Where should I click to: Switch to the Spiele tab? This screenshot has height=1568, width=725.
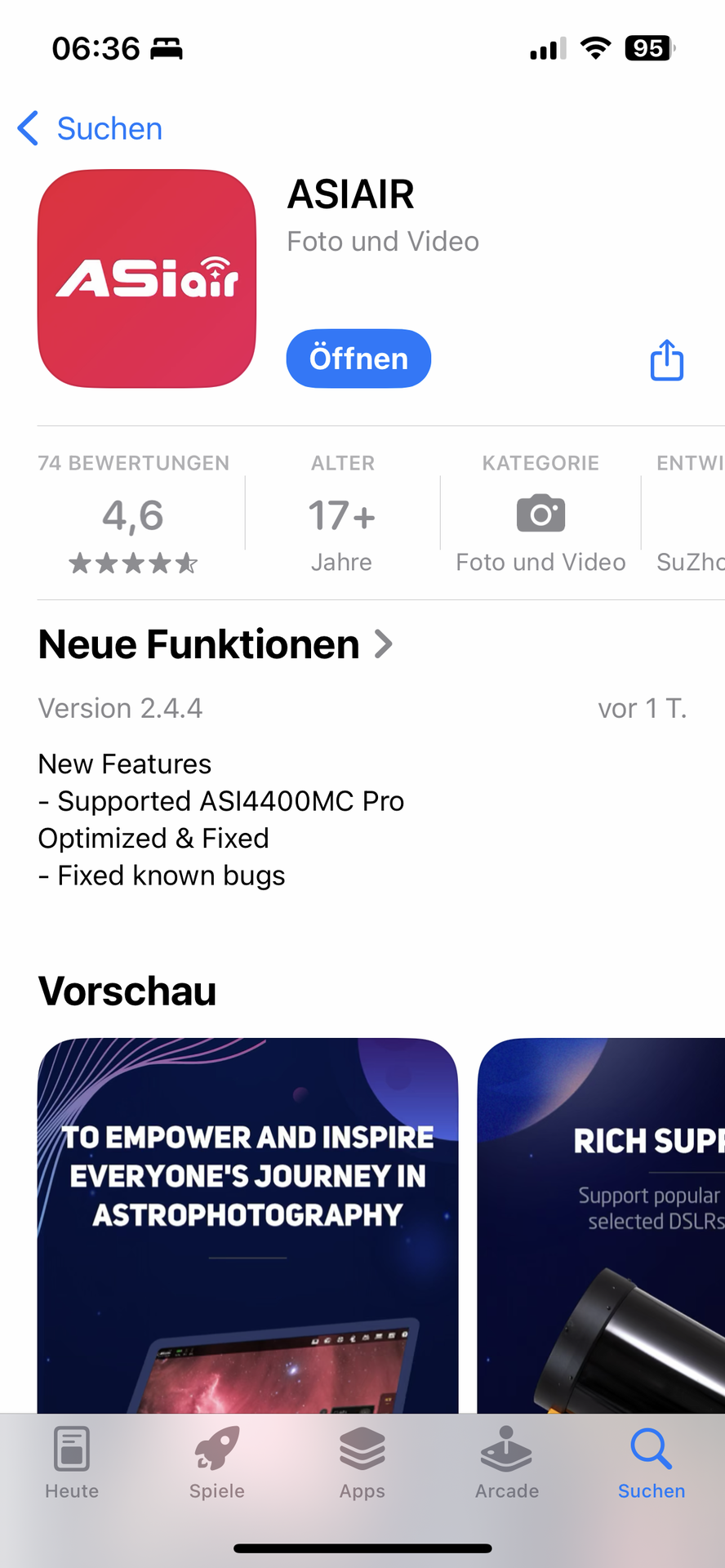coord(217,1463)
